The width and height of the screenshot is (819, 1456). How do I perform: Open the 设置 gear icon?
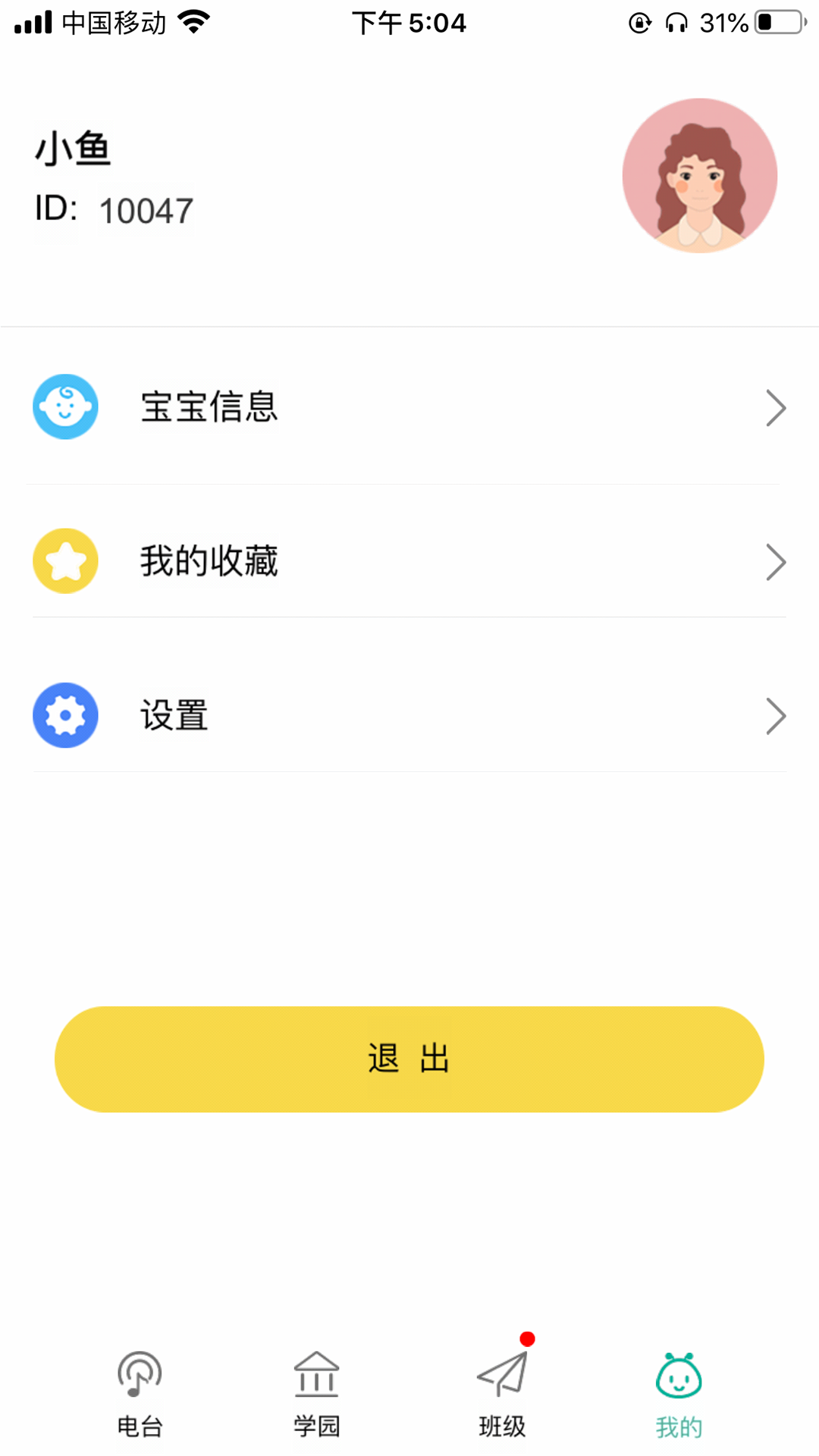coord(65,715)
